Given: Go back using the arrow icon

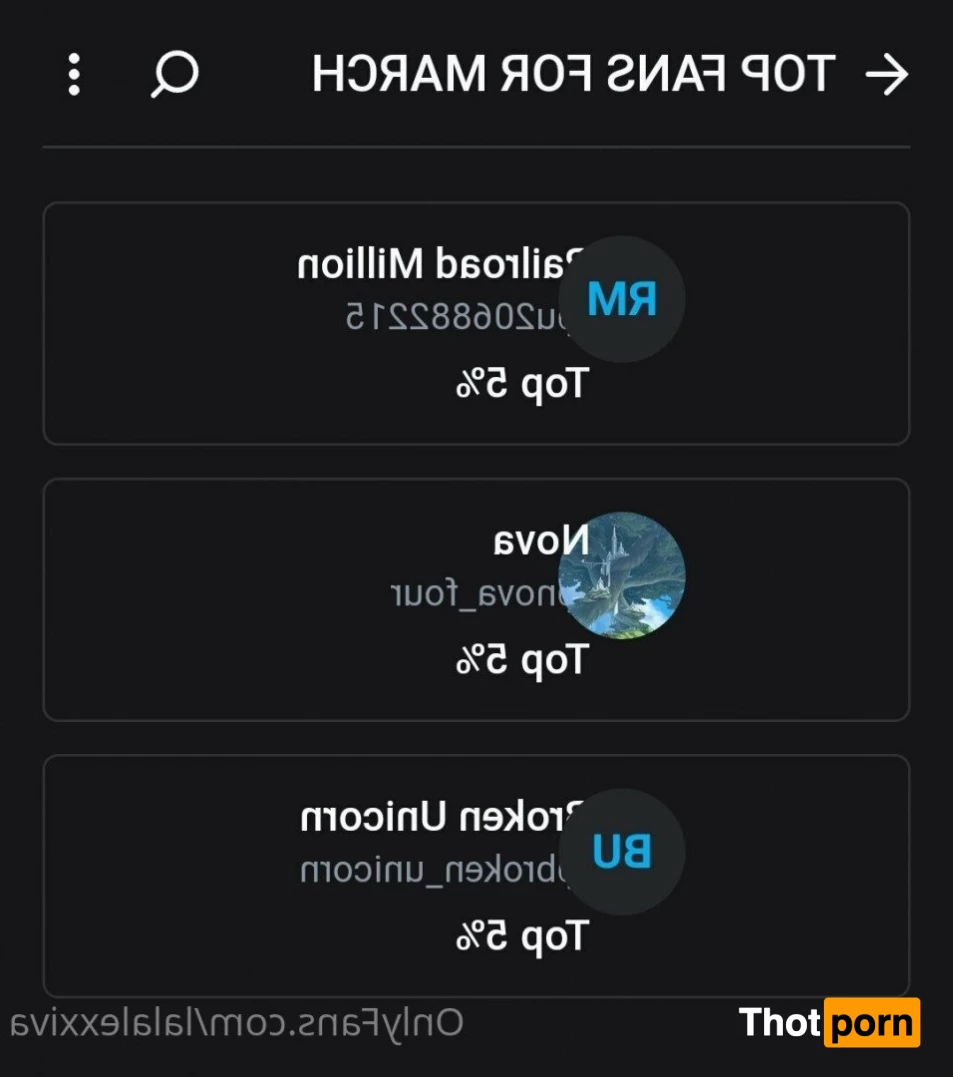Looking at the screenshot, I should coord(885,75).
